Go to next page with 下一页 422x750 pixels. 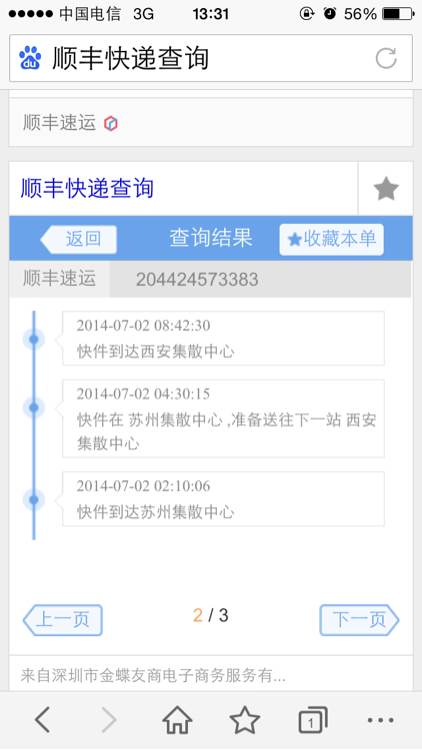(359, 620)
